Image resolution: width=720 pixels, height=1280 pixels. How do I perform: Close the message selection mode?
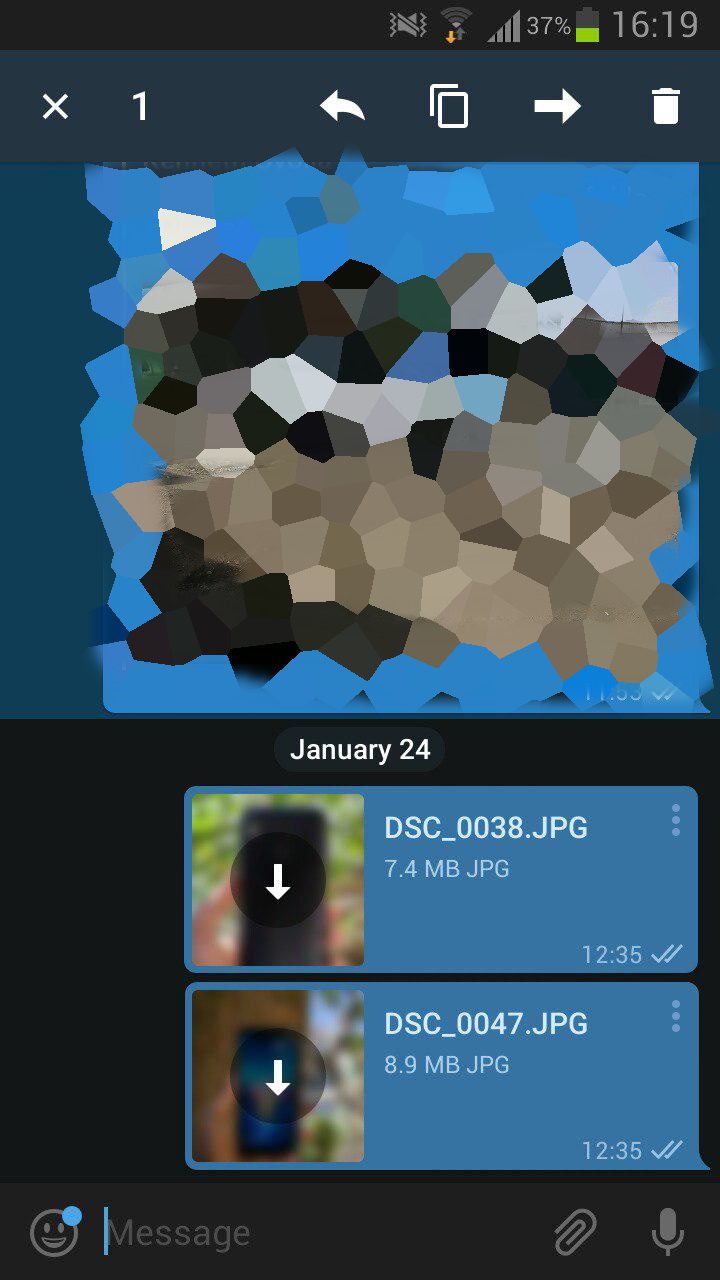tap(55, 107)
